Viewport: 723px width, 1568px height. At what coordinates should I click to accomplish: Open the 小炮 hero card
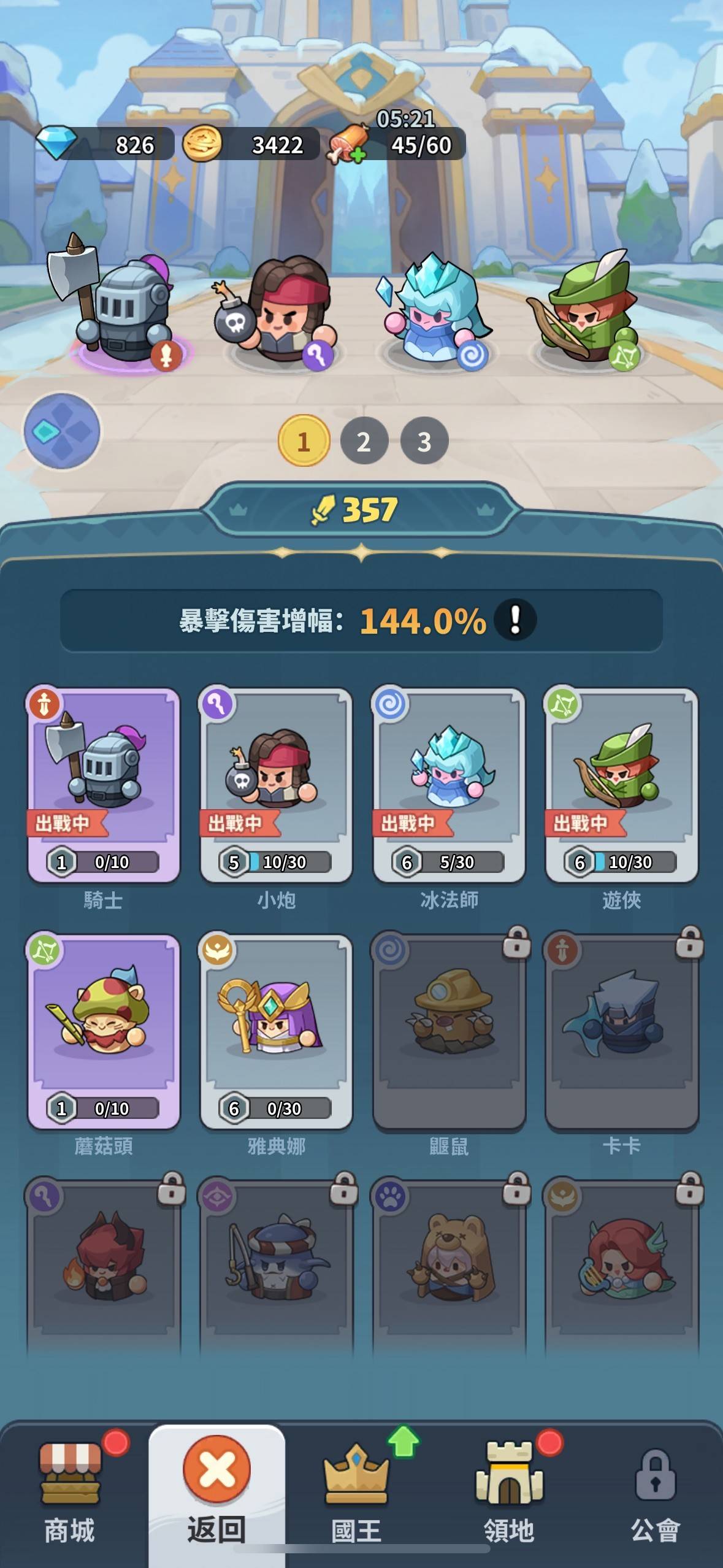(276, 784)
